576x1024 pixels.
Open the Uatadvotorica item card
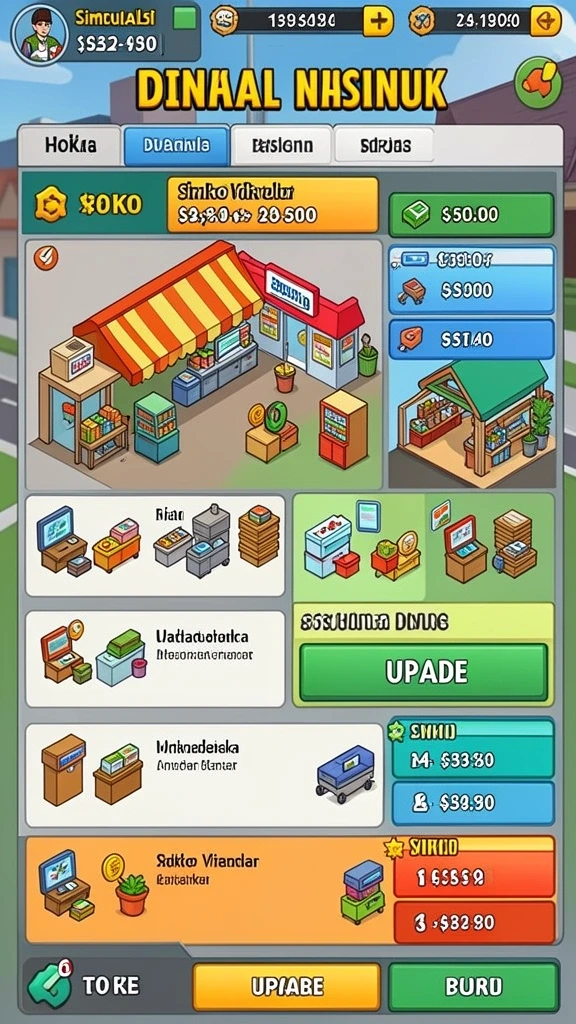[155, 658]
